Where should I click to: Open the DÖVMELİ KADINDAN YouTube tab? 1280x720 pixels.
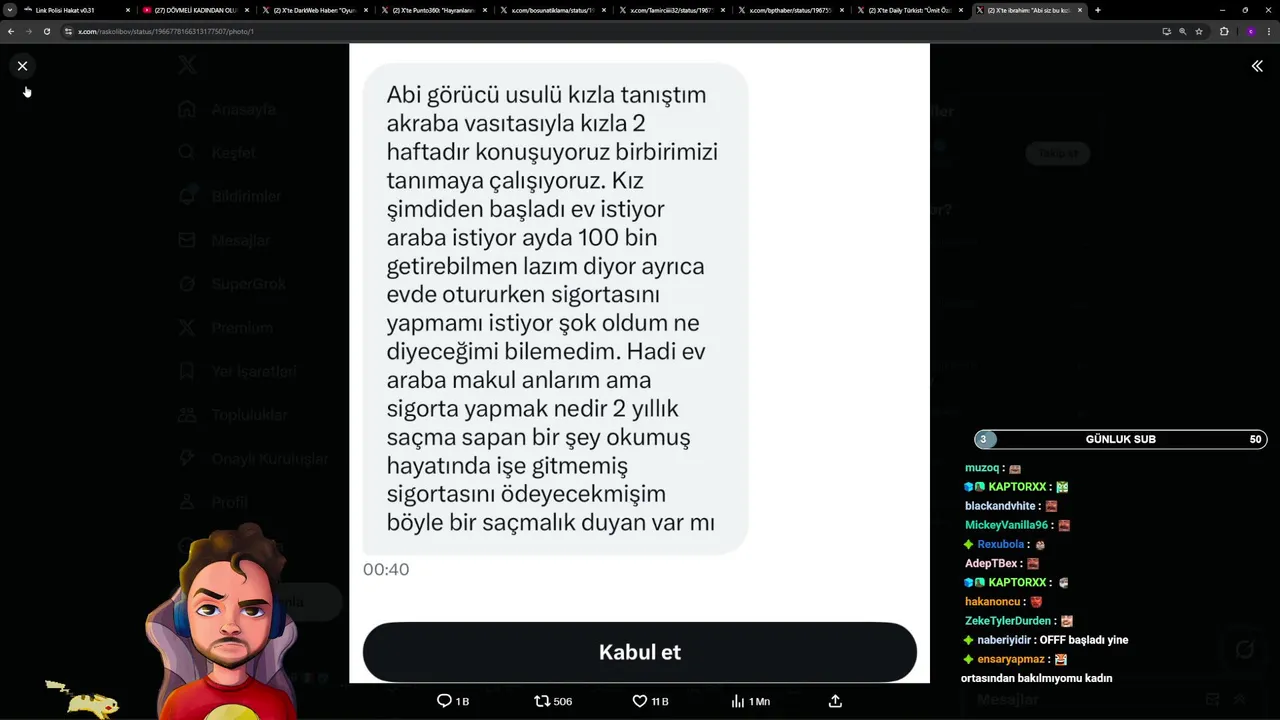click(194, 10)
